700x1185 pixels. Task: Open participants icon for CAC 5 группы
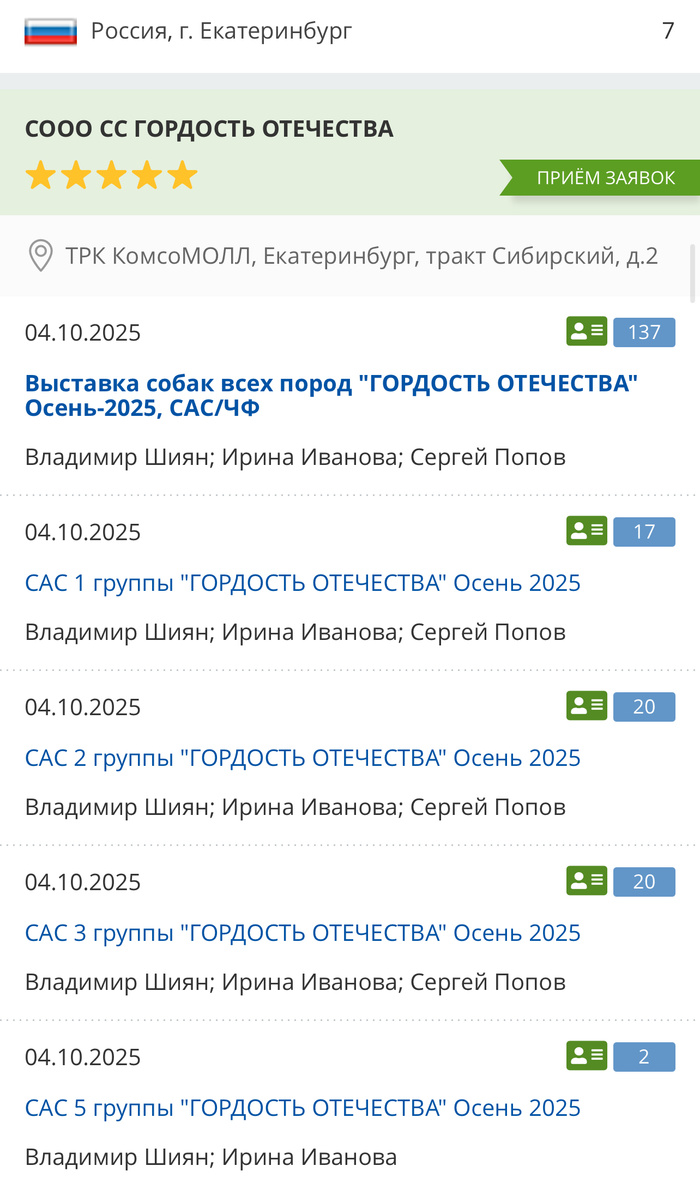pyautogui.click(x=587, y=1056)
